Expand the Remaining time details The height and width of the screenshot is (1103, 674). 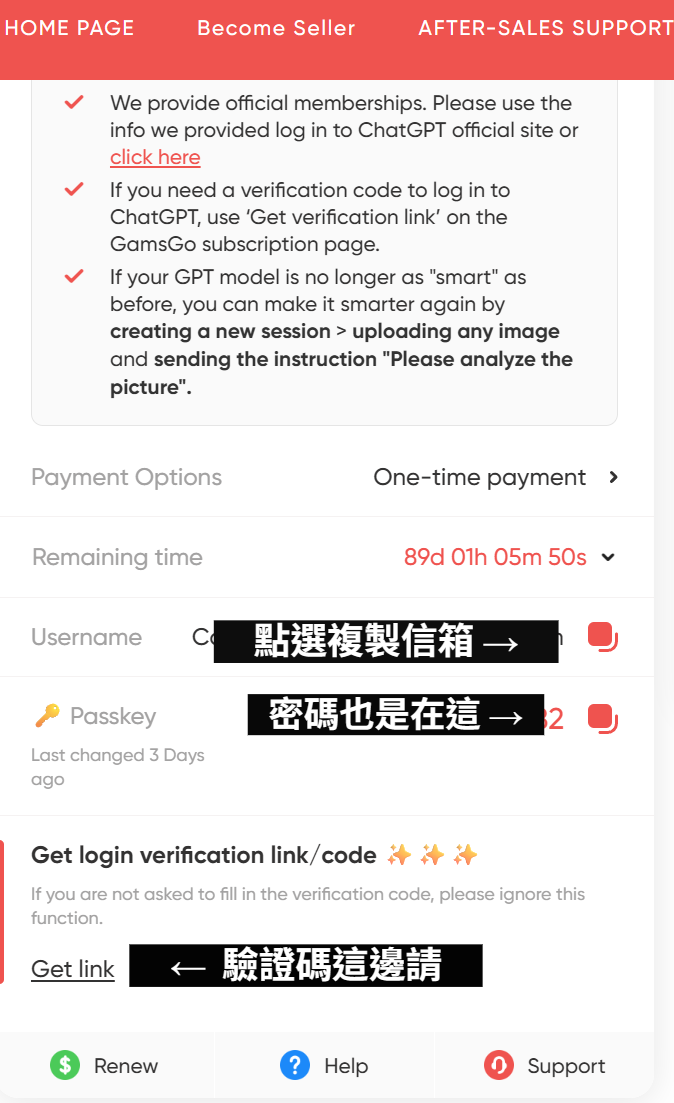tap(608, 557)
